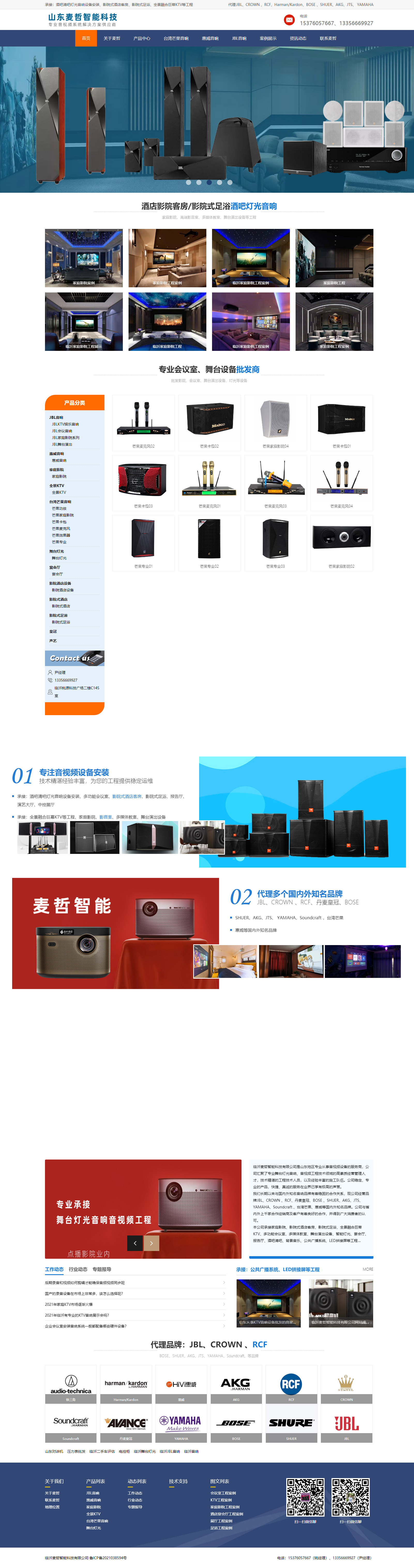
Task: Choose JBLKTV娱乐音响 in product categories
Action: [65, 424]
